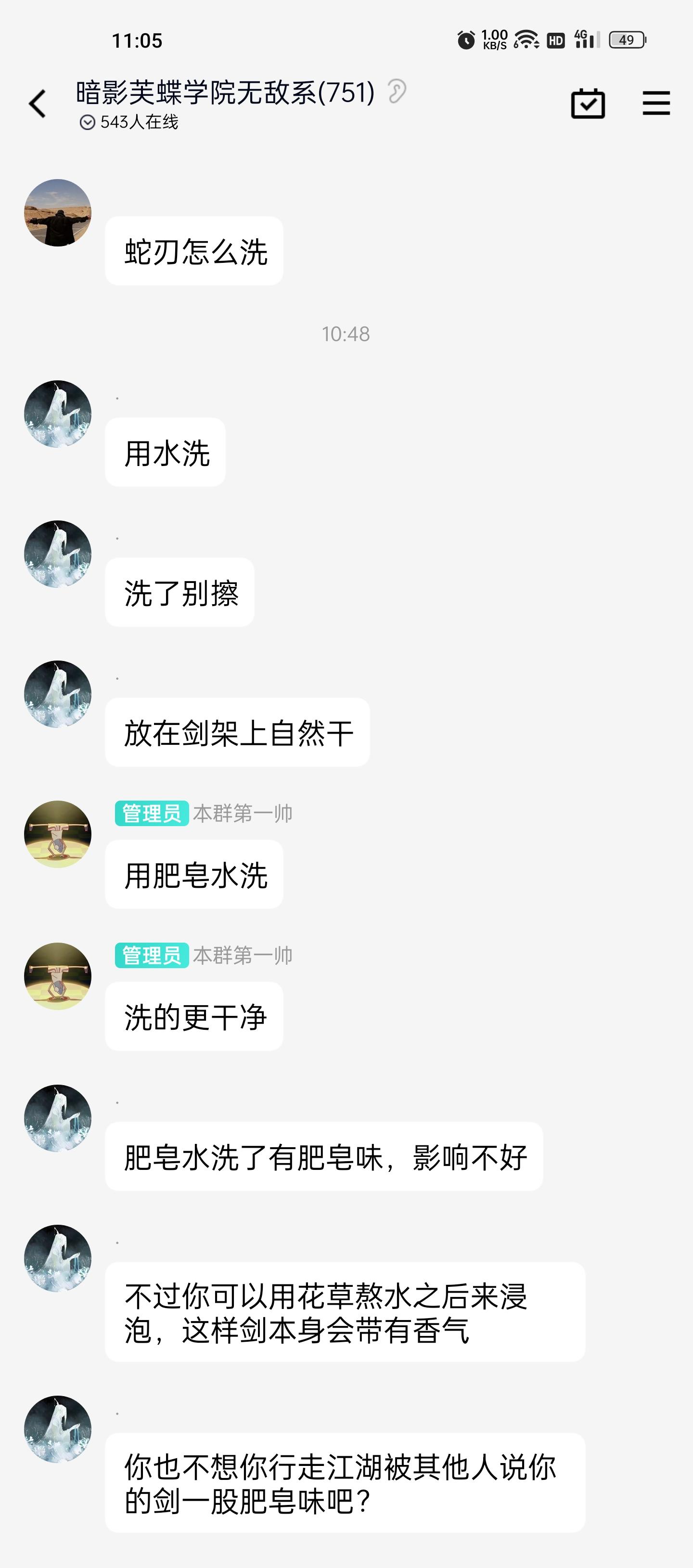693x1568 pixels.
Task: Tap the white-cloaked figure avatar
Action: click(x=58, y=414)
